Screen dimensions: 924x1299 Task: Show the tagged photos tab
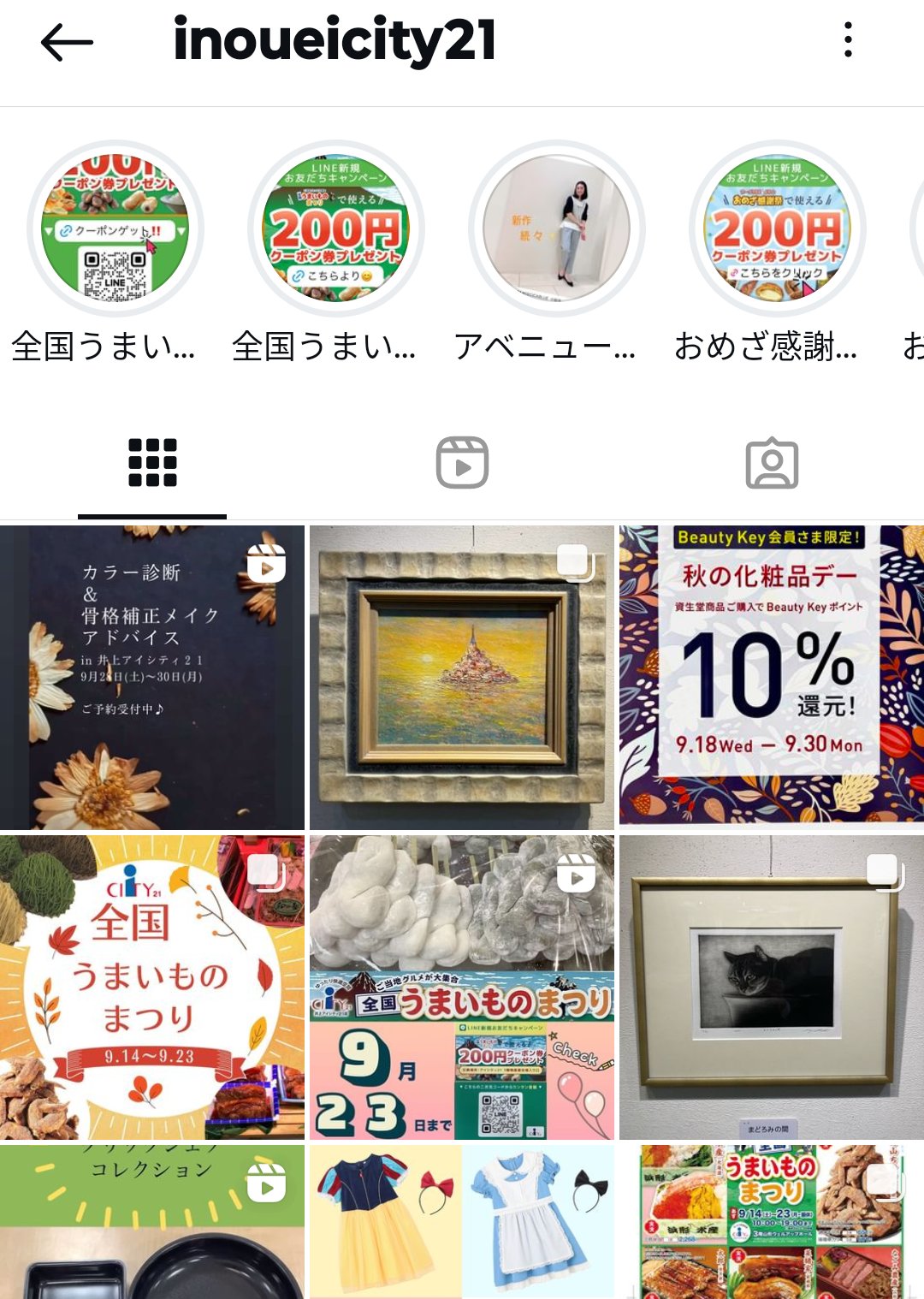click(x=772, y=463)
